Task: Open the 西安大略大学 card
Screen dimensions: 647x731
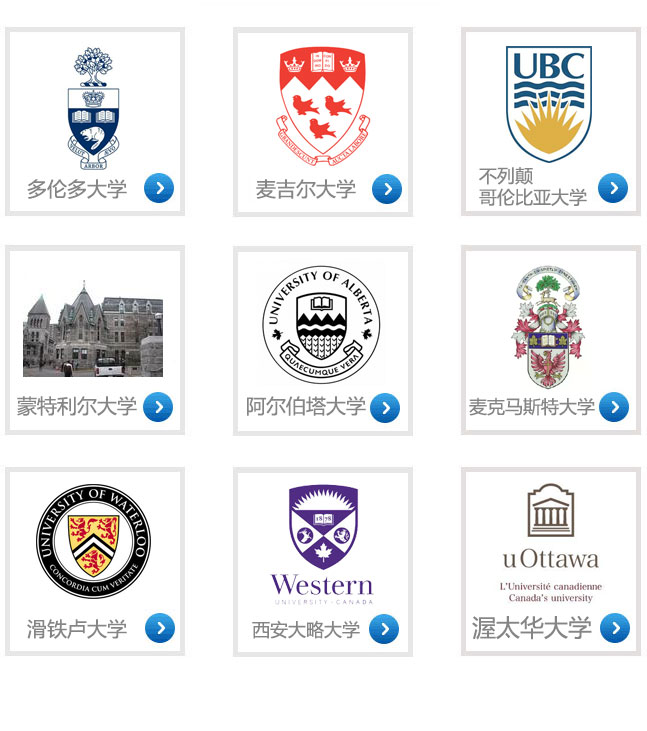Action: pos(322,560)
